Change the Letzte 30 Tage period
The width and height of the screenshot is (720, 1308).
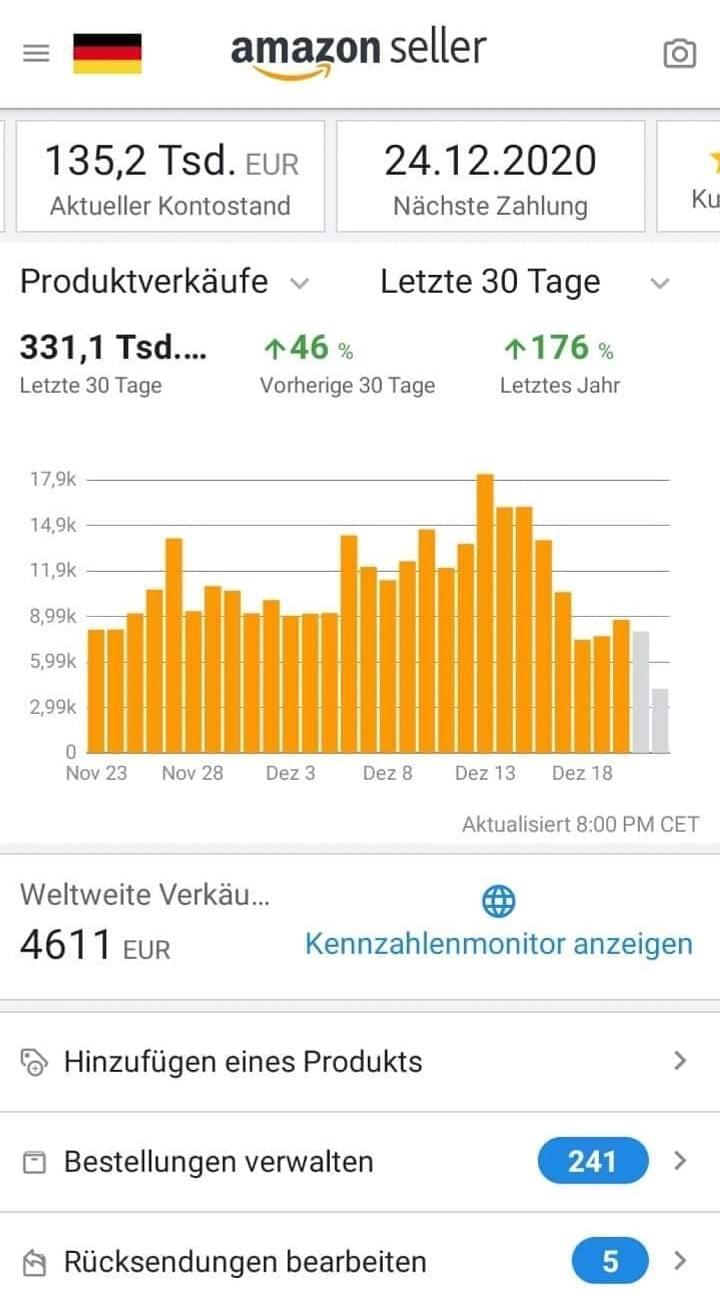pyautogui.click(x=522, y=283)
